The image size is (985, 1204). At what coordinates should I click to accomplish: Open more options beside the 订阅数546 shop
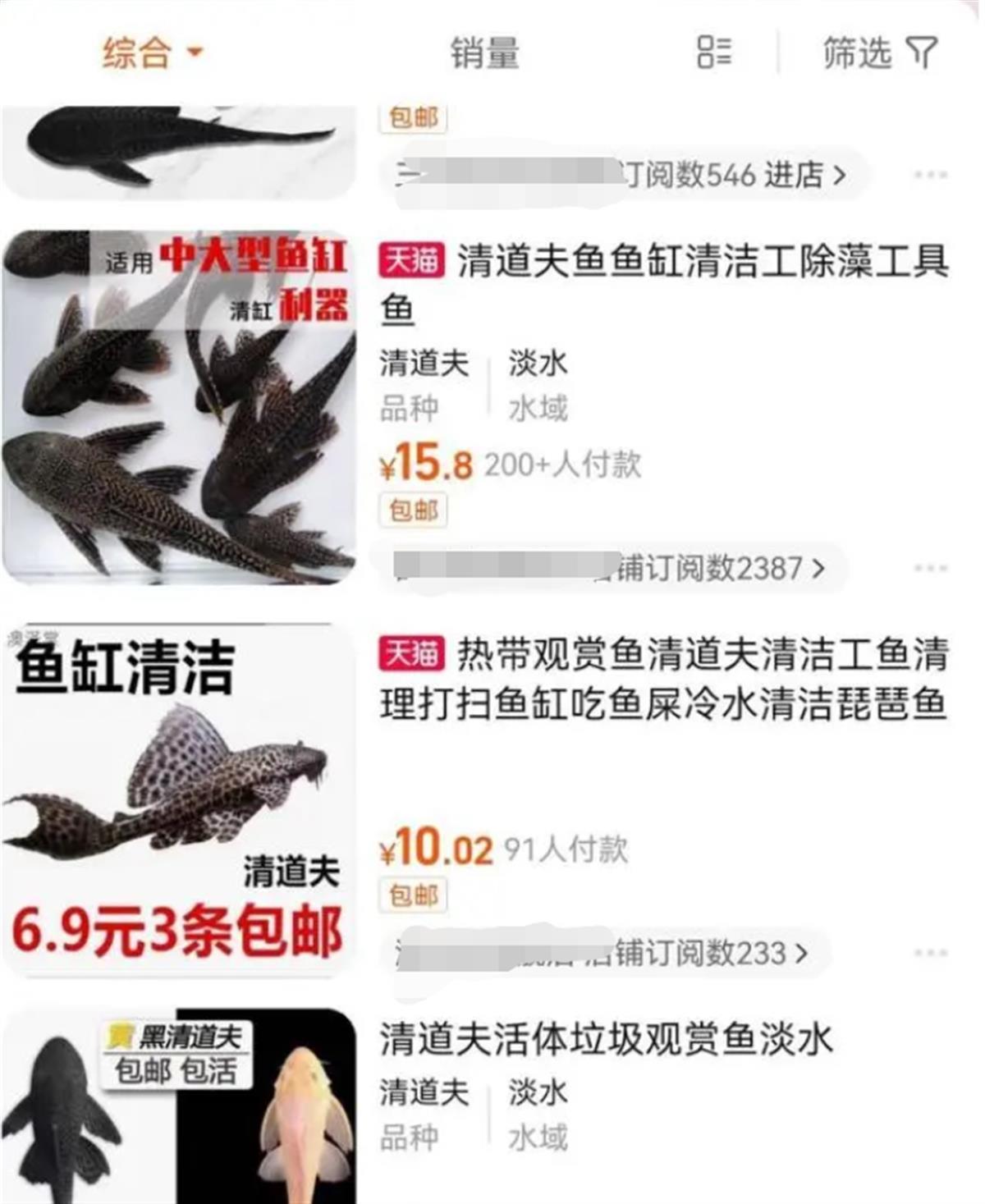[930, 175]
